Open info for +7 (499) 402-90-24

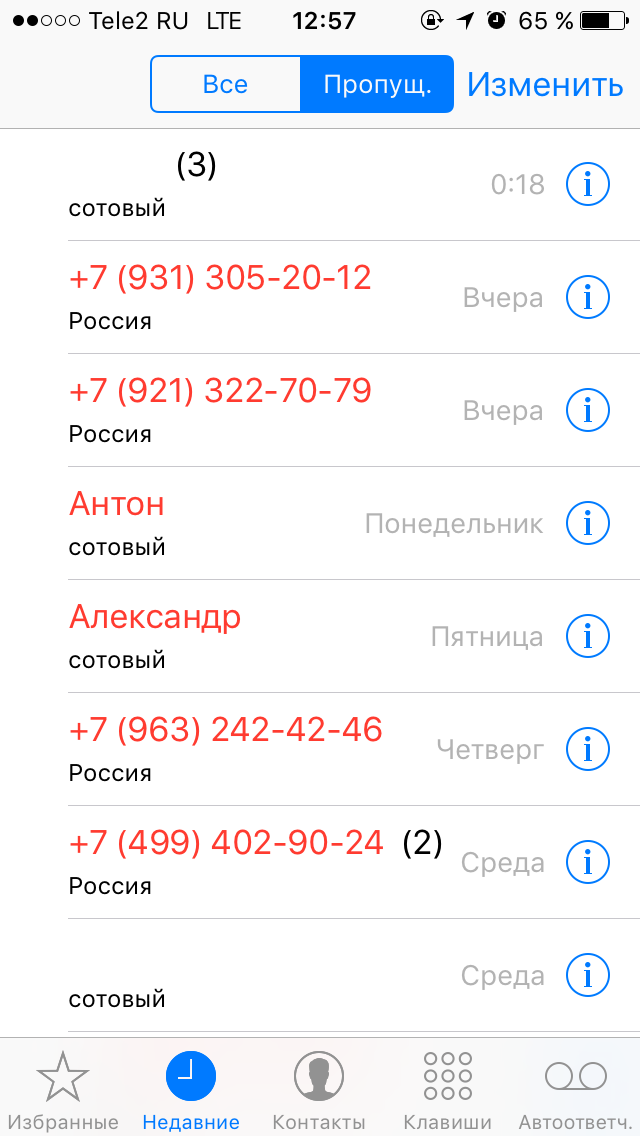(588, 862)
